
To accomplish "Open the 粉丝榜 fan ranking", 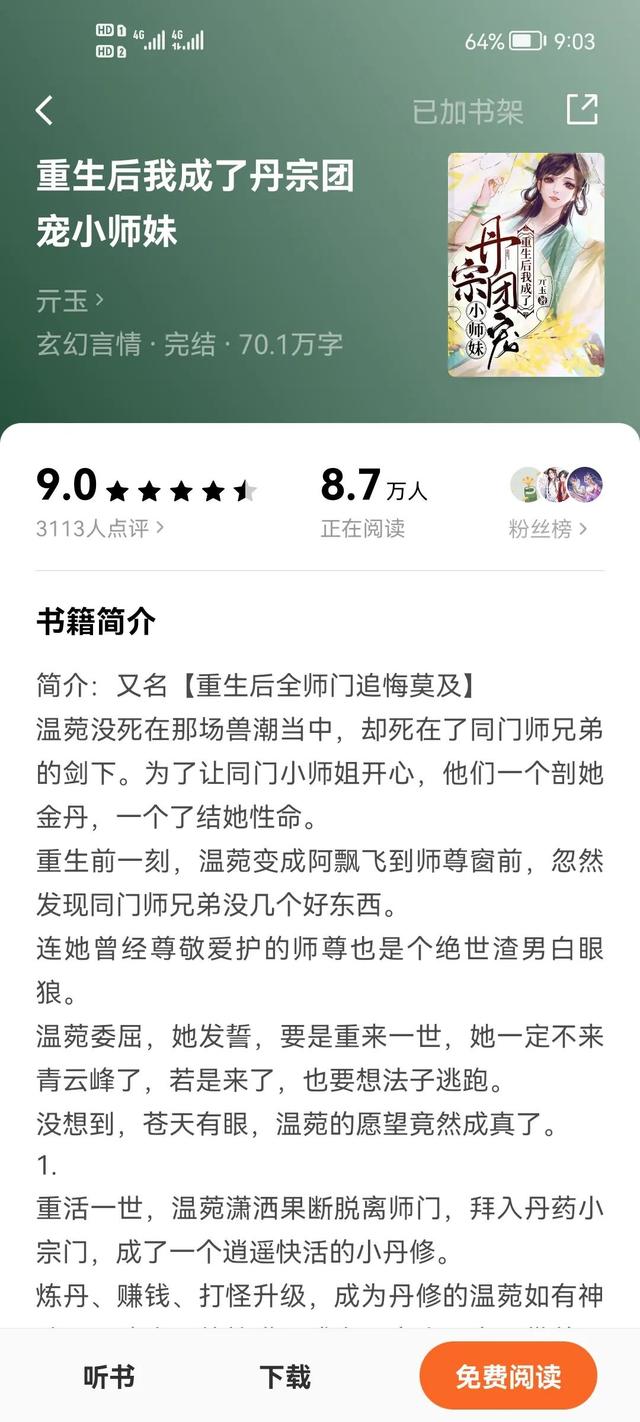I will 548,528.
